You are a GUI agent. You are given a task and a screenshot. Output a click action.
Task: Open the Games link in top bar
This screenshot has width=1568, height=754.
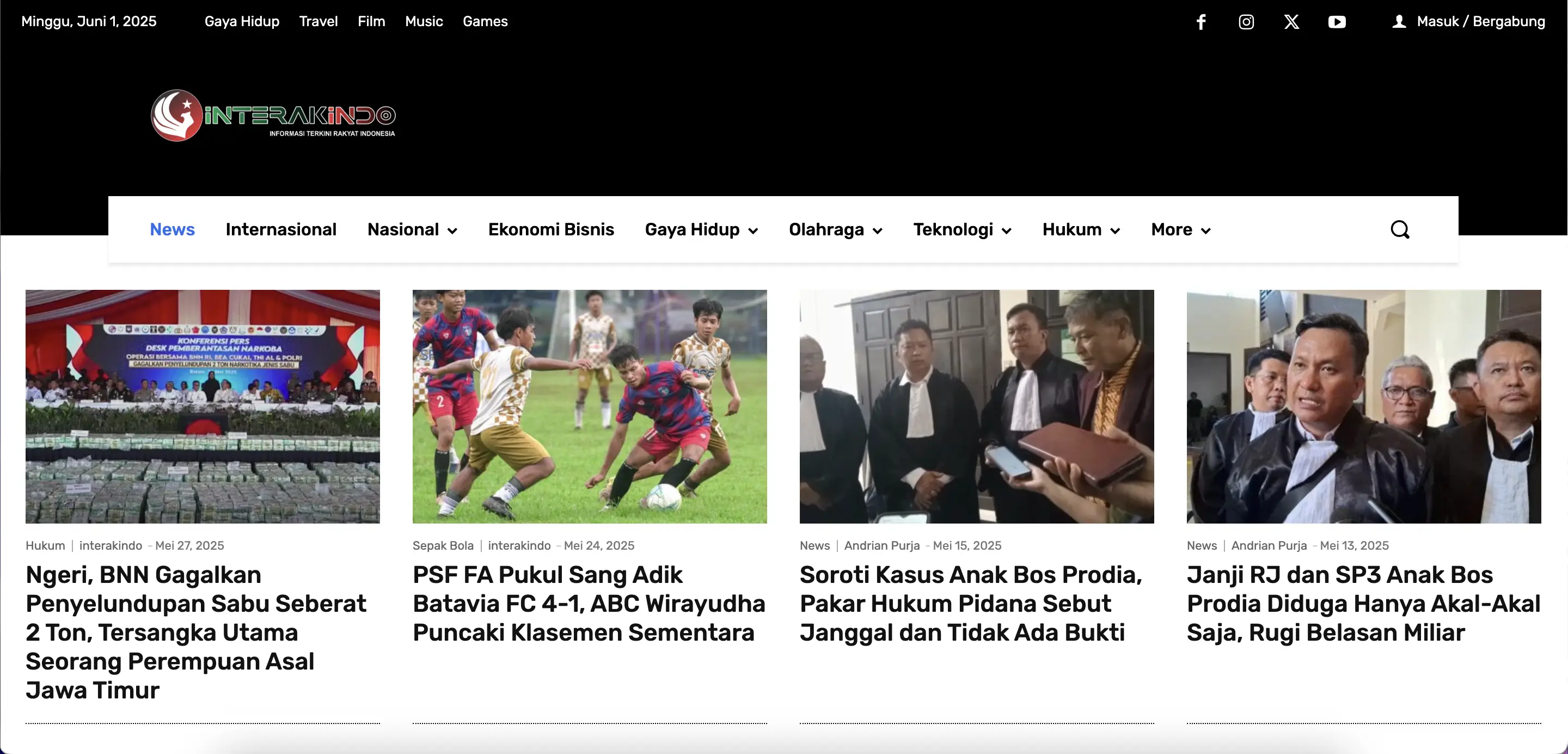click(x=485, y=21)
